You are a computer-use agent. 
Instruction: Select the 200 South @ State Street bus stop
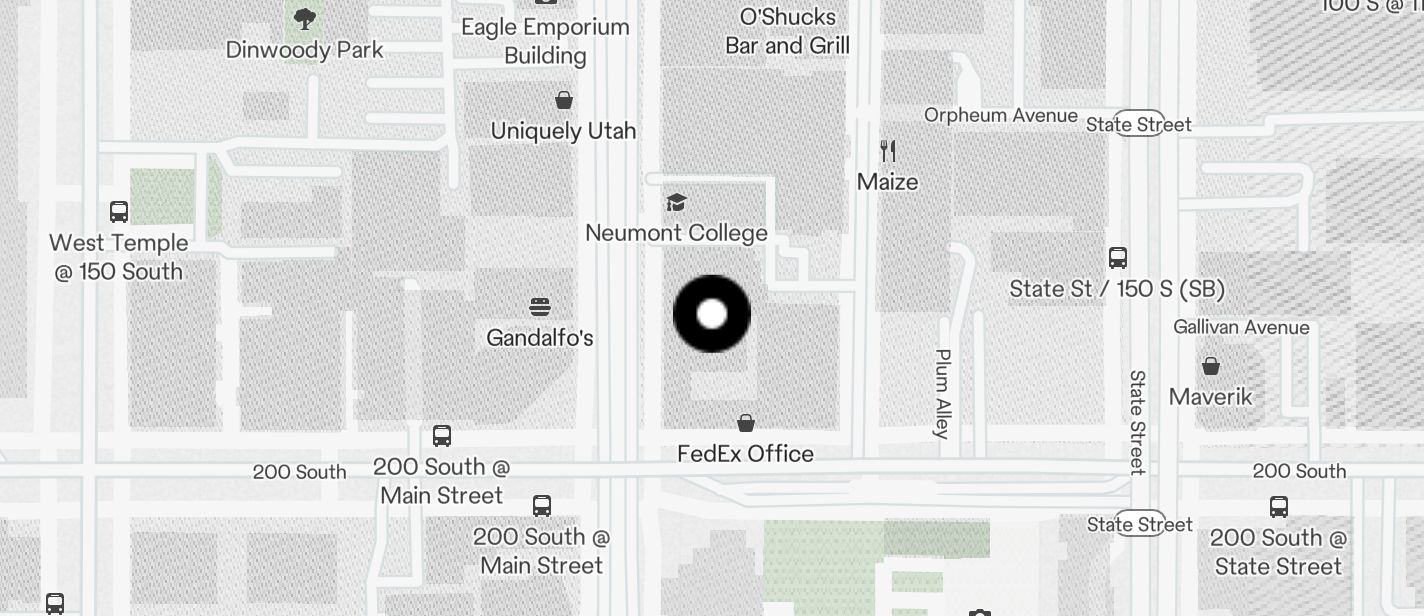coord(1279,507)
